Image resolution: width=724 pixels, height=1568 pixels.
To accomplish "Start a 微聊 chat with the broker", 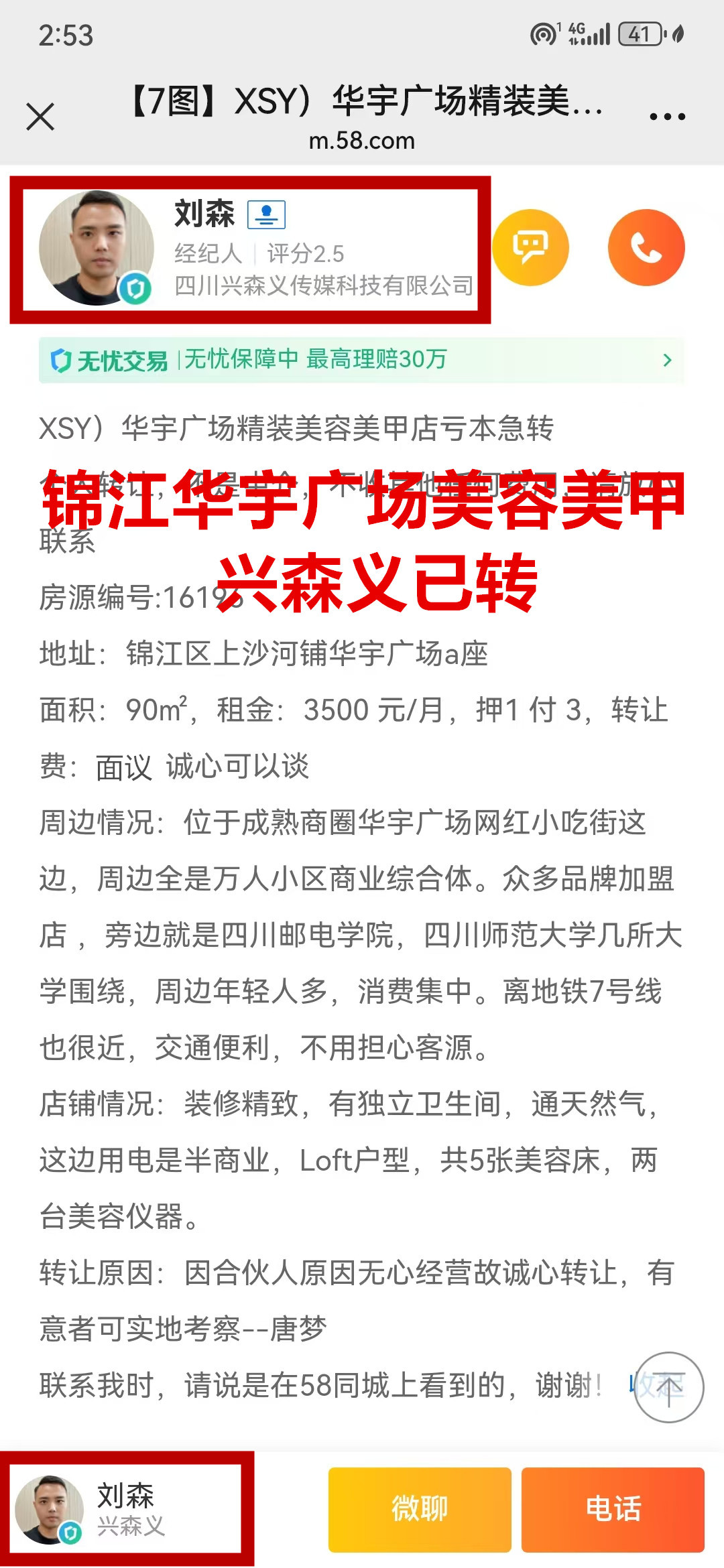I will [420, 1509].
